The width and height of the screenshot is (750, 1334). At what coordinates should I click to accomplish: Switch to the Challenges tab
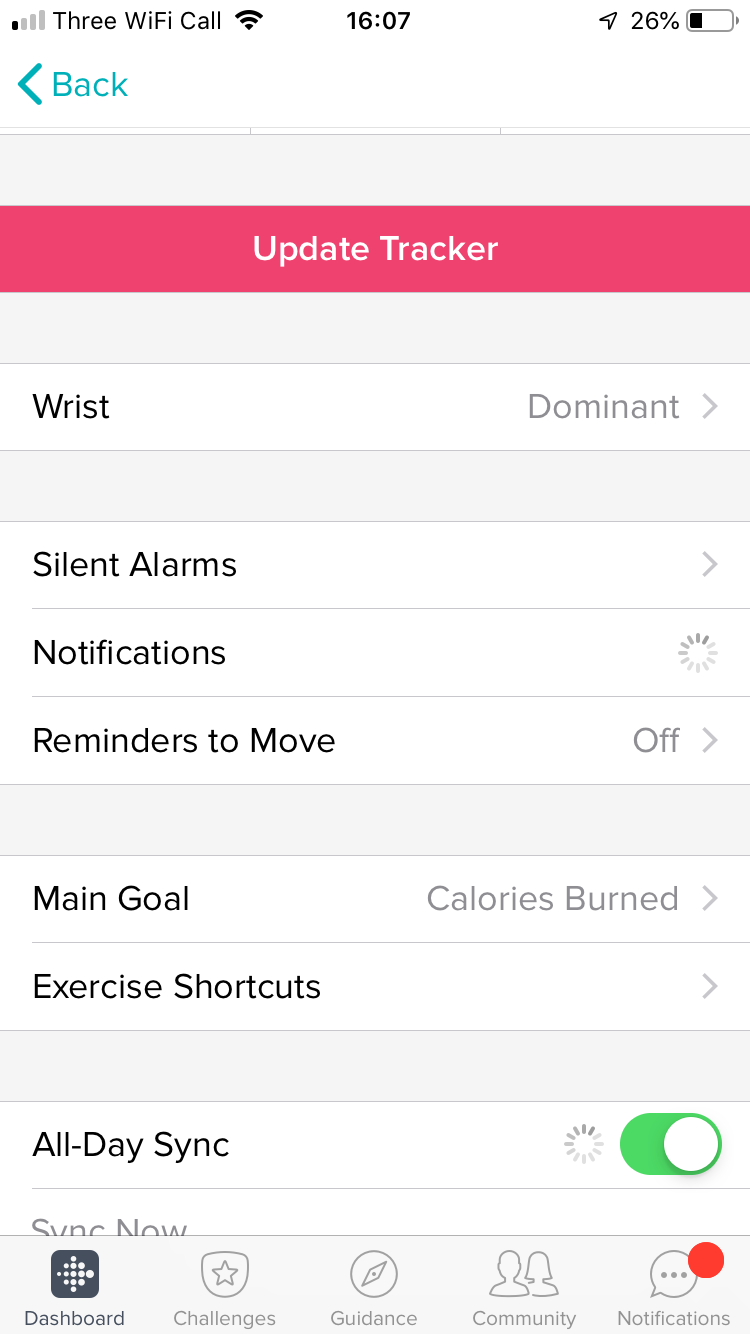click(x=225, y=1288)
